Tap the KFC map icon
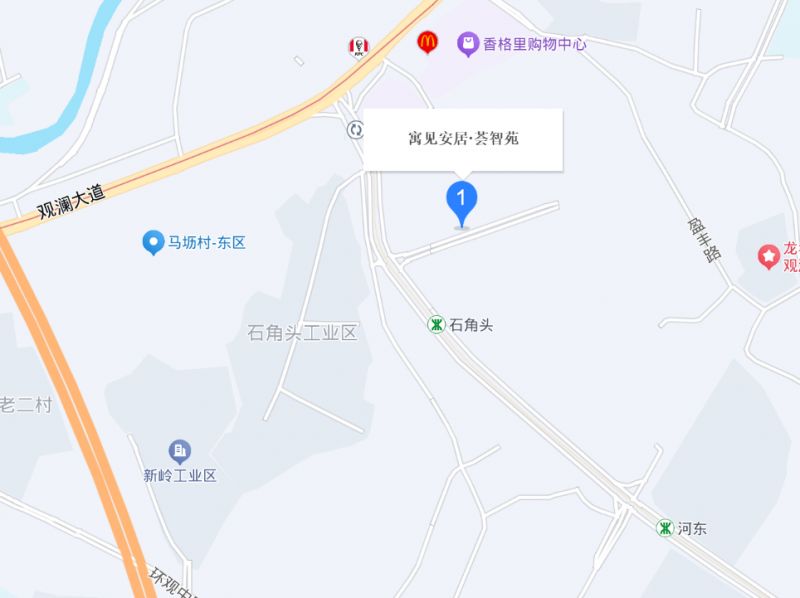 click(x=358, y=47)
